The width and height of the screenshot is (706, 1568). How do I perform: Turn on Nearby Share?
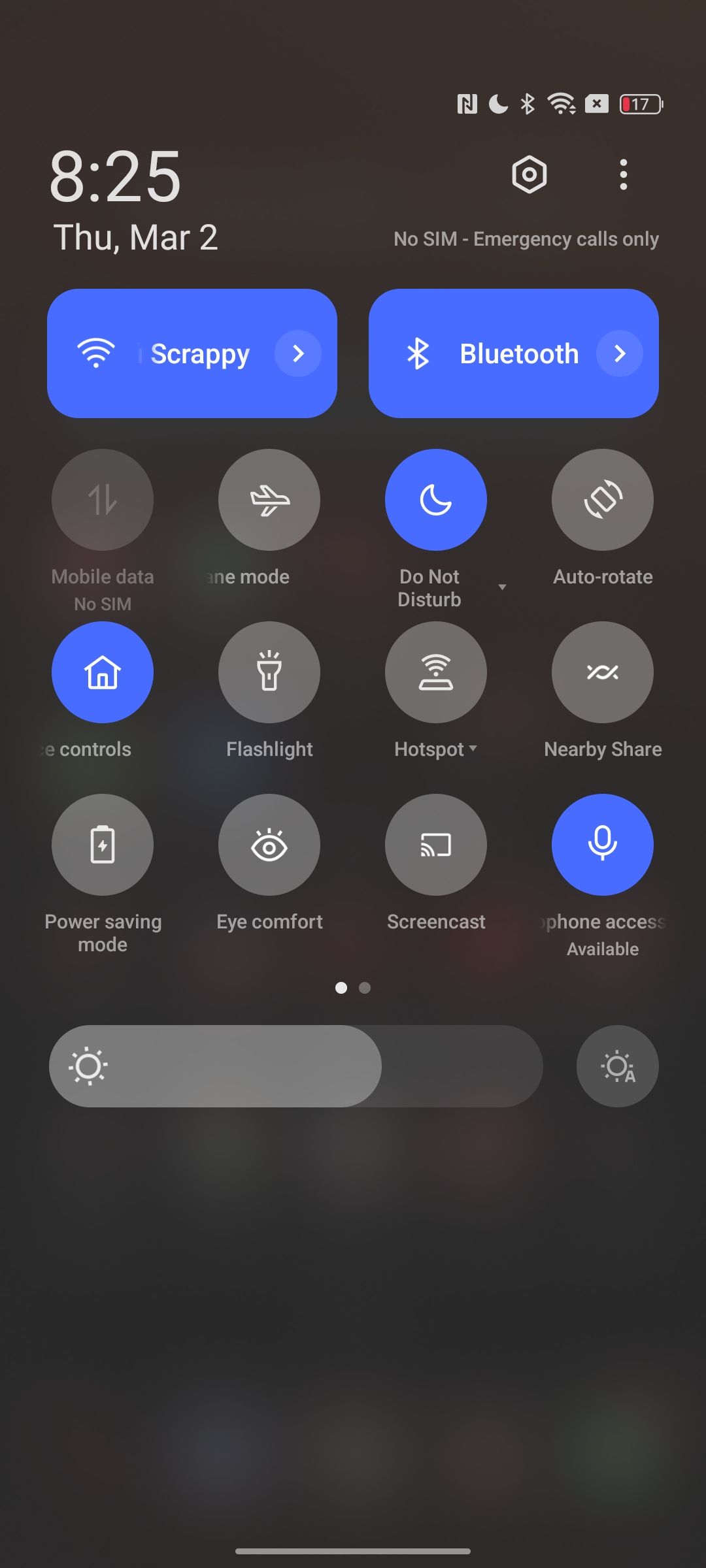pos(603,672)
